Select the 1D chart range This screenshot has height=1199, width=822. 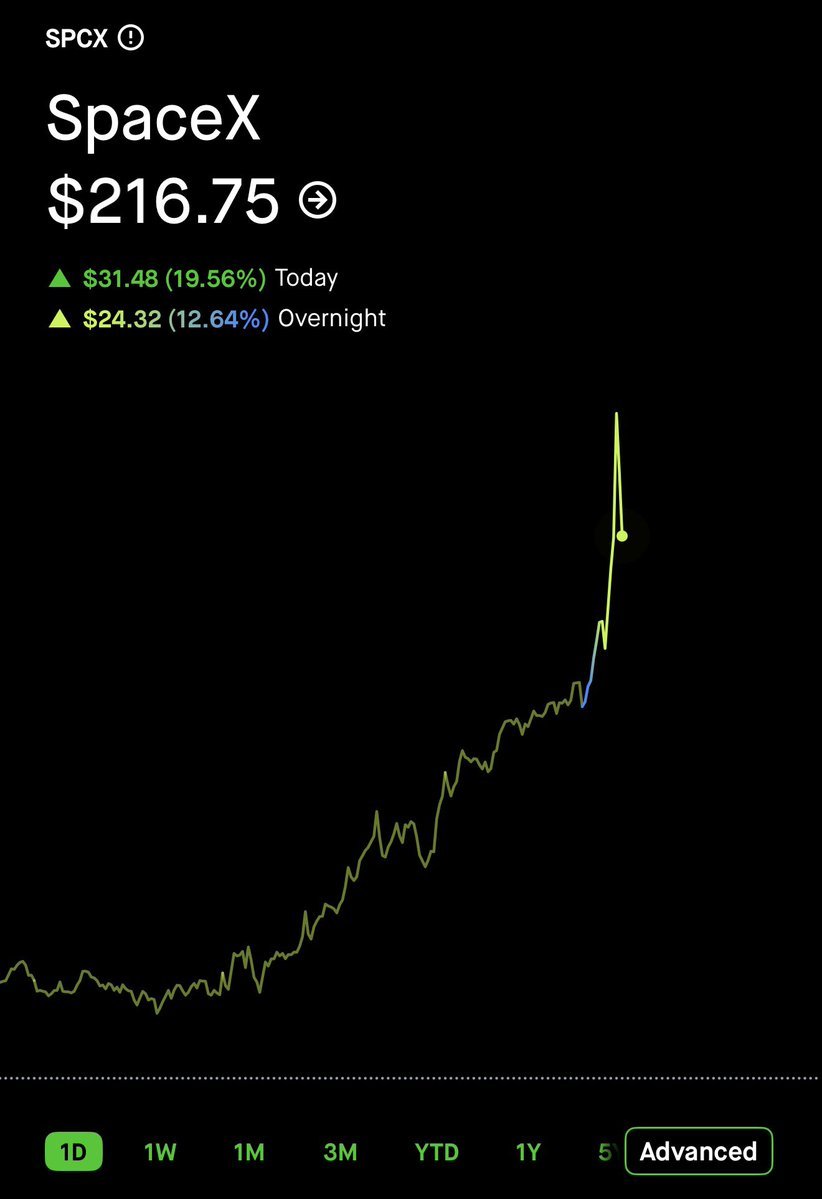[x=73, y=1151]
